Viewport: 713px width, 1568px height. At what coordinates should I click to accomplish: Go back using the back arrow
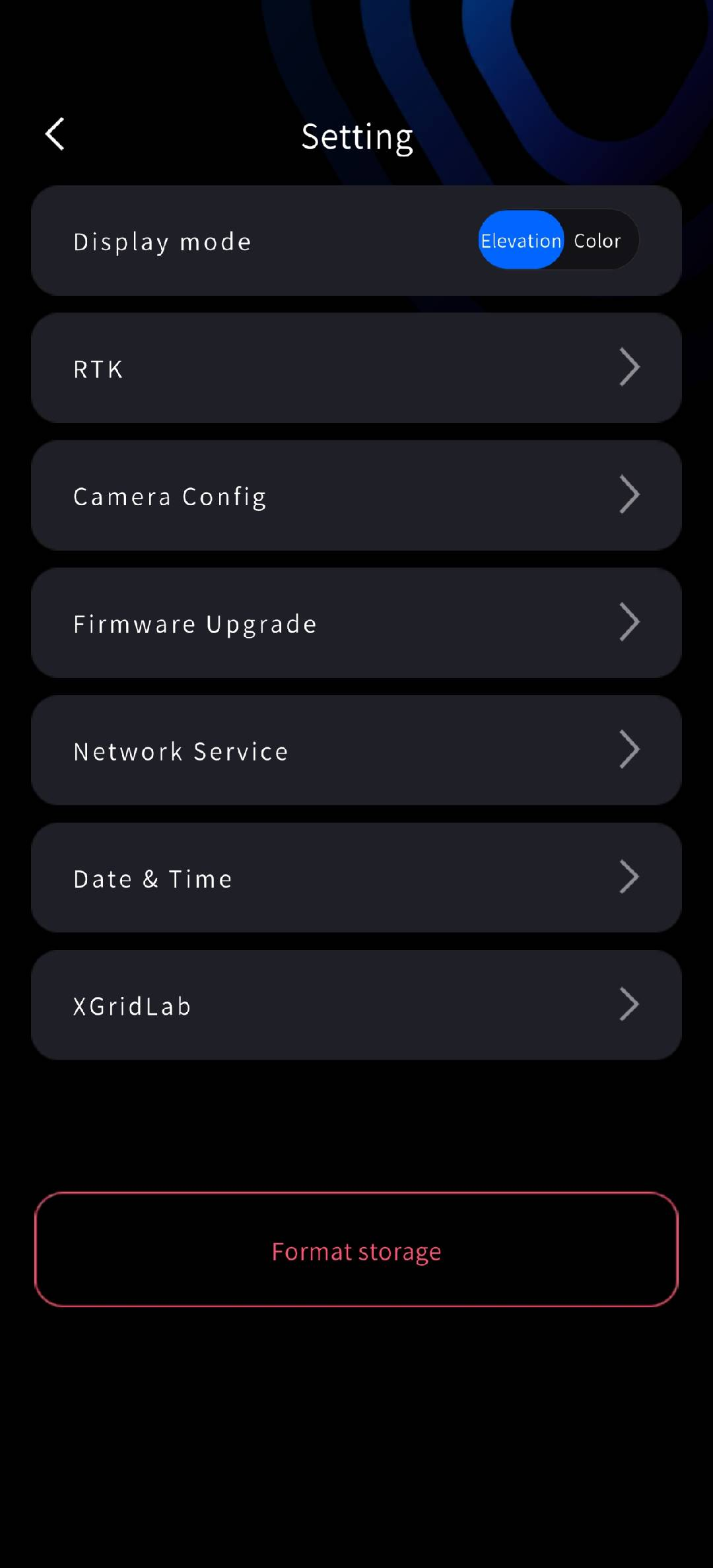[x=55, y=135]
